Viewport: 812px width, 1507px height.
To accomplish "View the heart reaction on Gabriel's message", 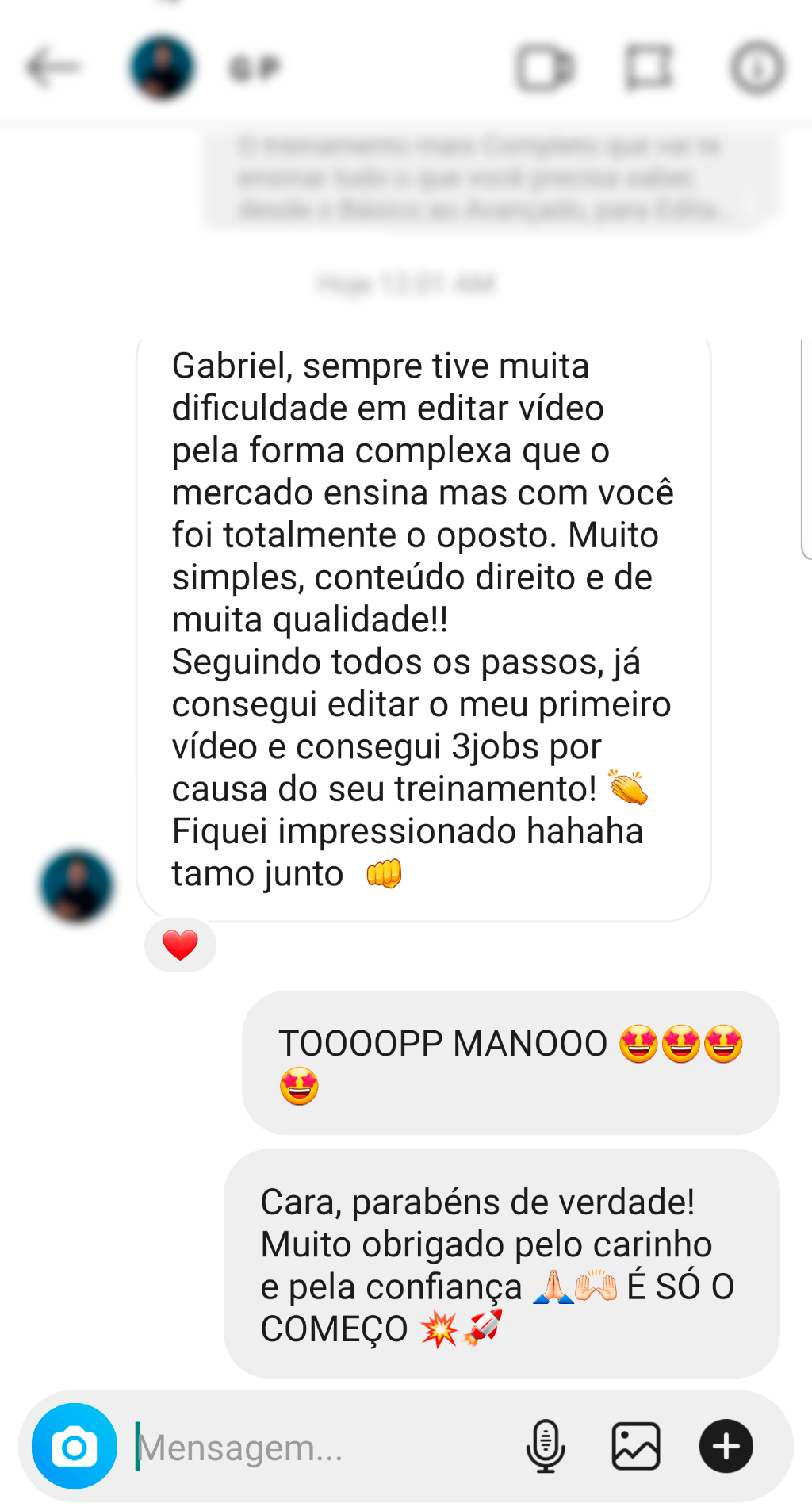I will pos(180,945).
